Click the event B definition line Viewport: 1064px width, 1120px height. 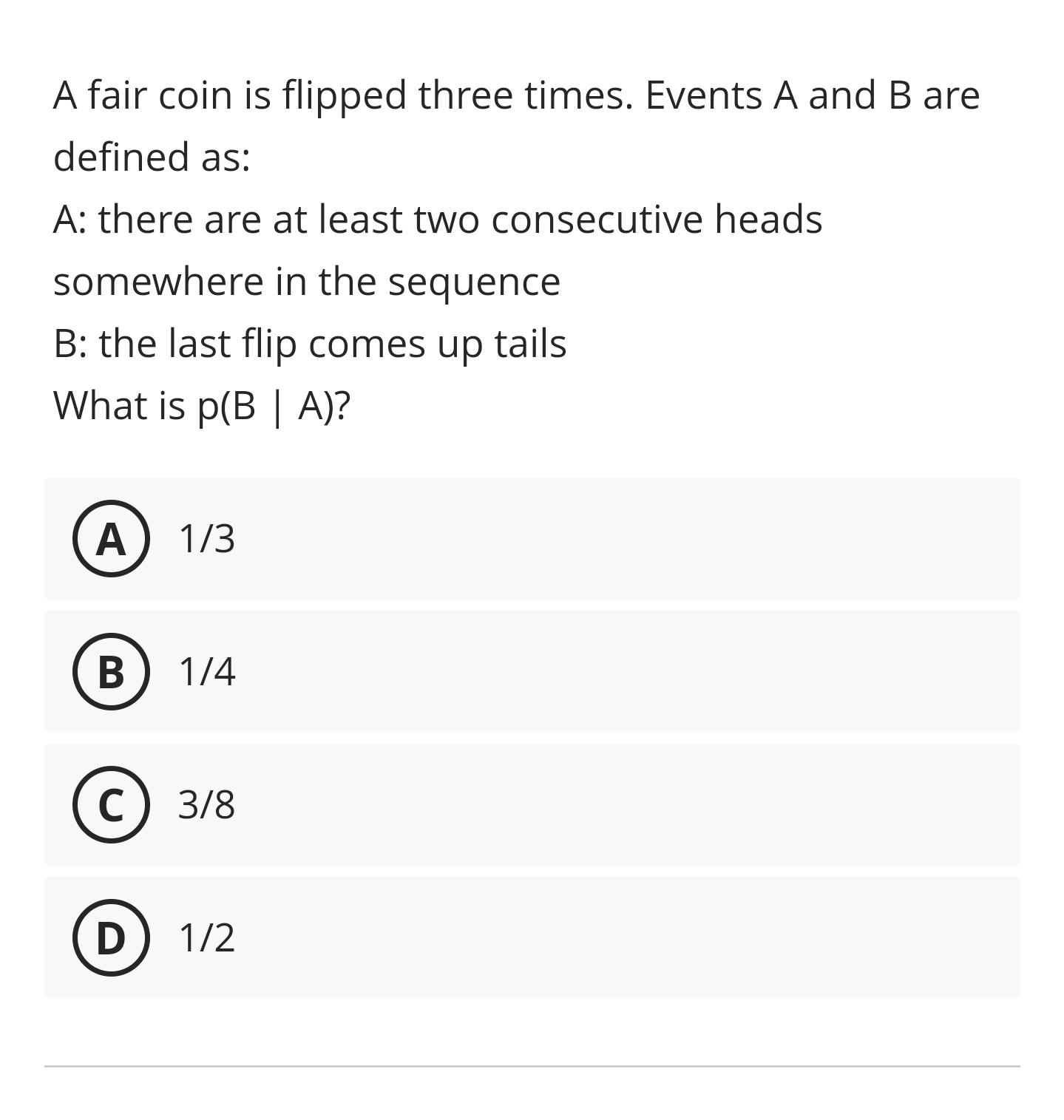coord(309,342)
